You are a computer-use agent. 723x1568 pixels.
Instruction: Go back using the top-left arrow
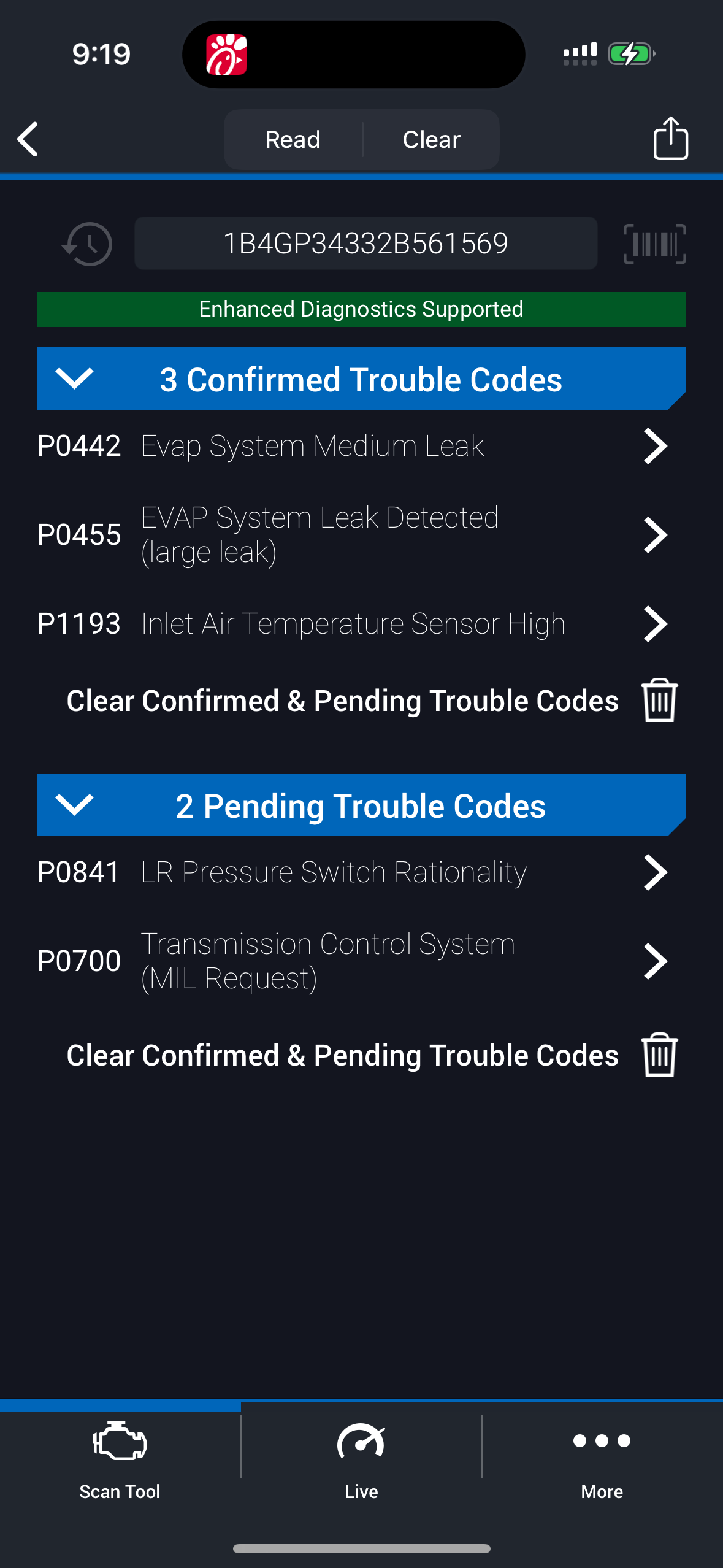(x=28, y=139)
